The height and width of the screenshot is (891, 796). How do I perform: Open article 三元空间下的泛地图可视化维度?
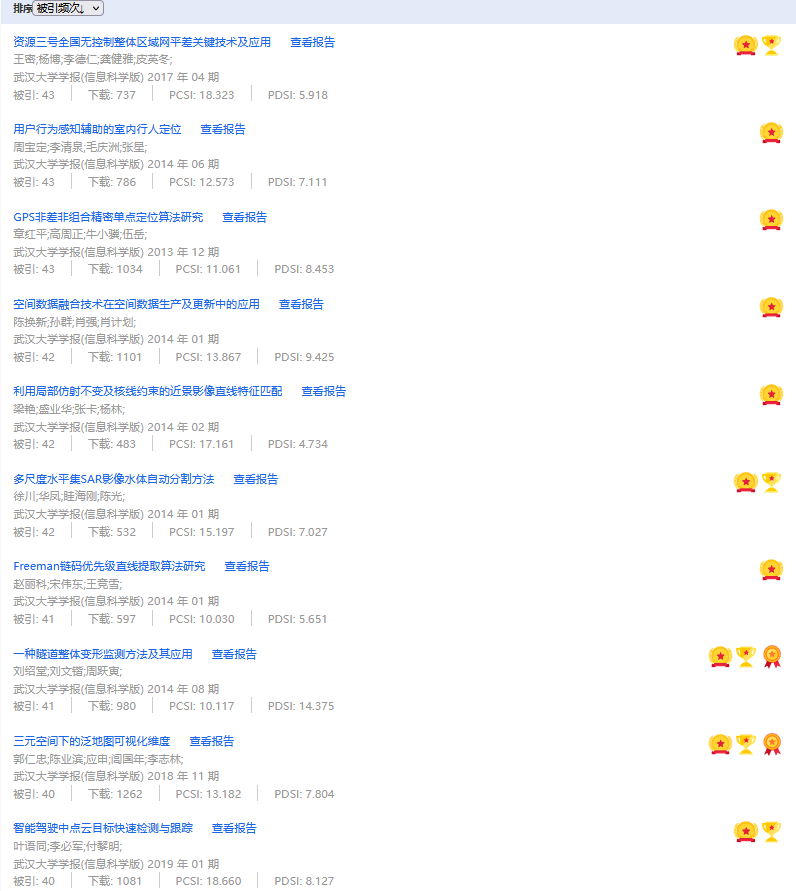pyautogui.click(x=91, y=741)
